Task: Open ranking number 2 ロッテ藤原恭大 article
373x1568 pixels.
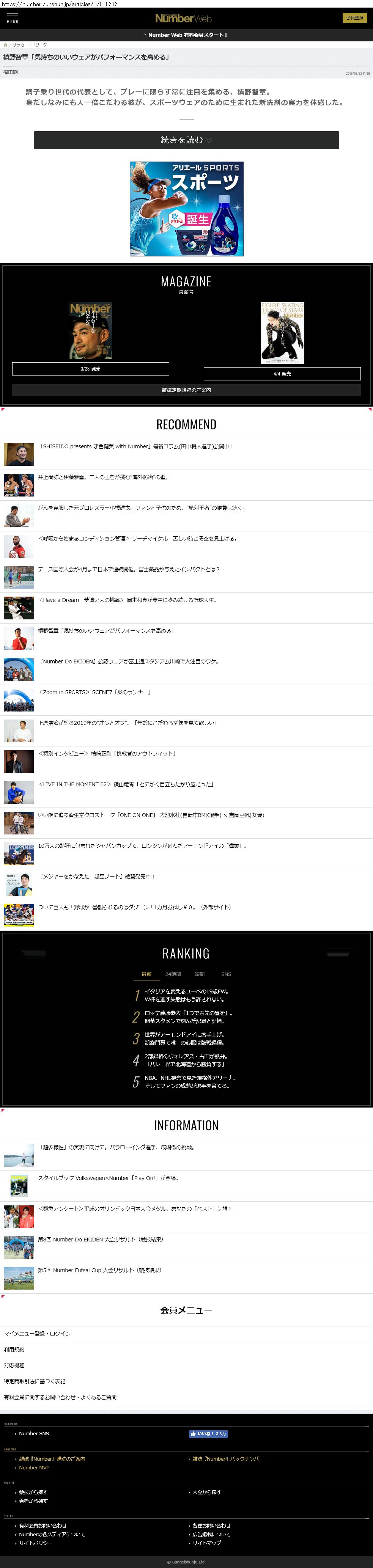Action: click(x=188, y=1017)
